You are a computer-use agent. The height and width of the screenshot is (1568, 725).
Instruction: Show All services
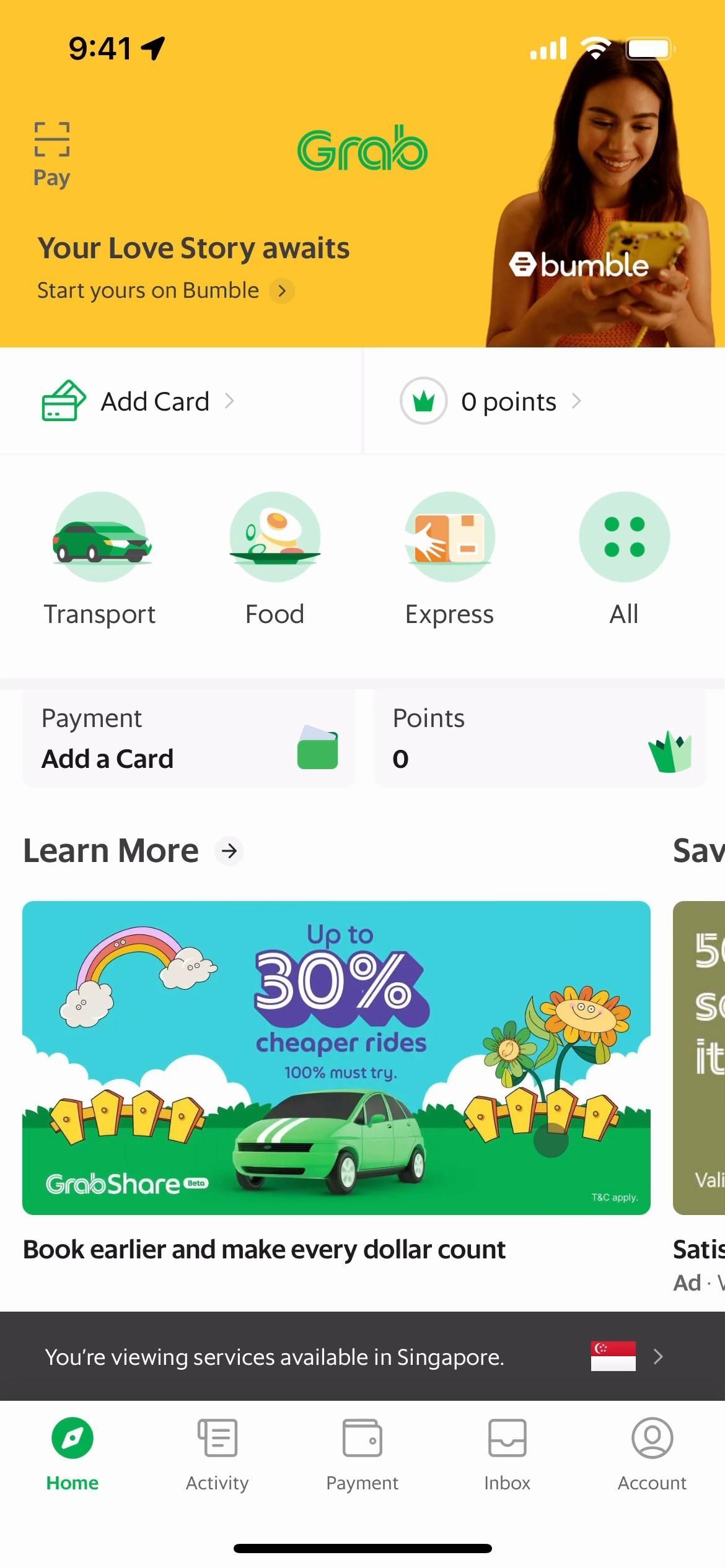pos(624,559)
